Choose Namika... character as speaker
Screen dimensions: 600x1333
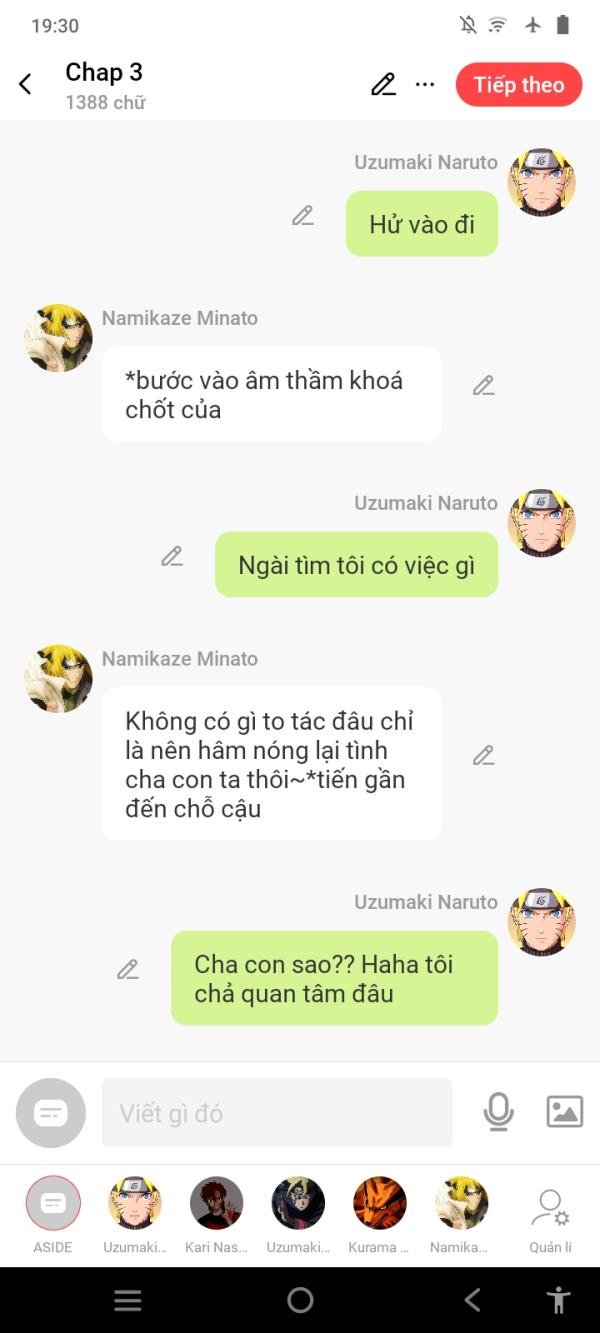[461, 1203]
